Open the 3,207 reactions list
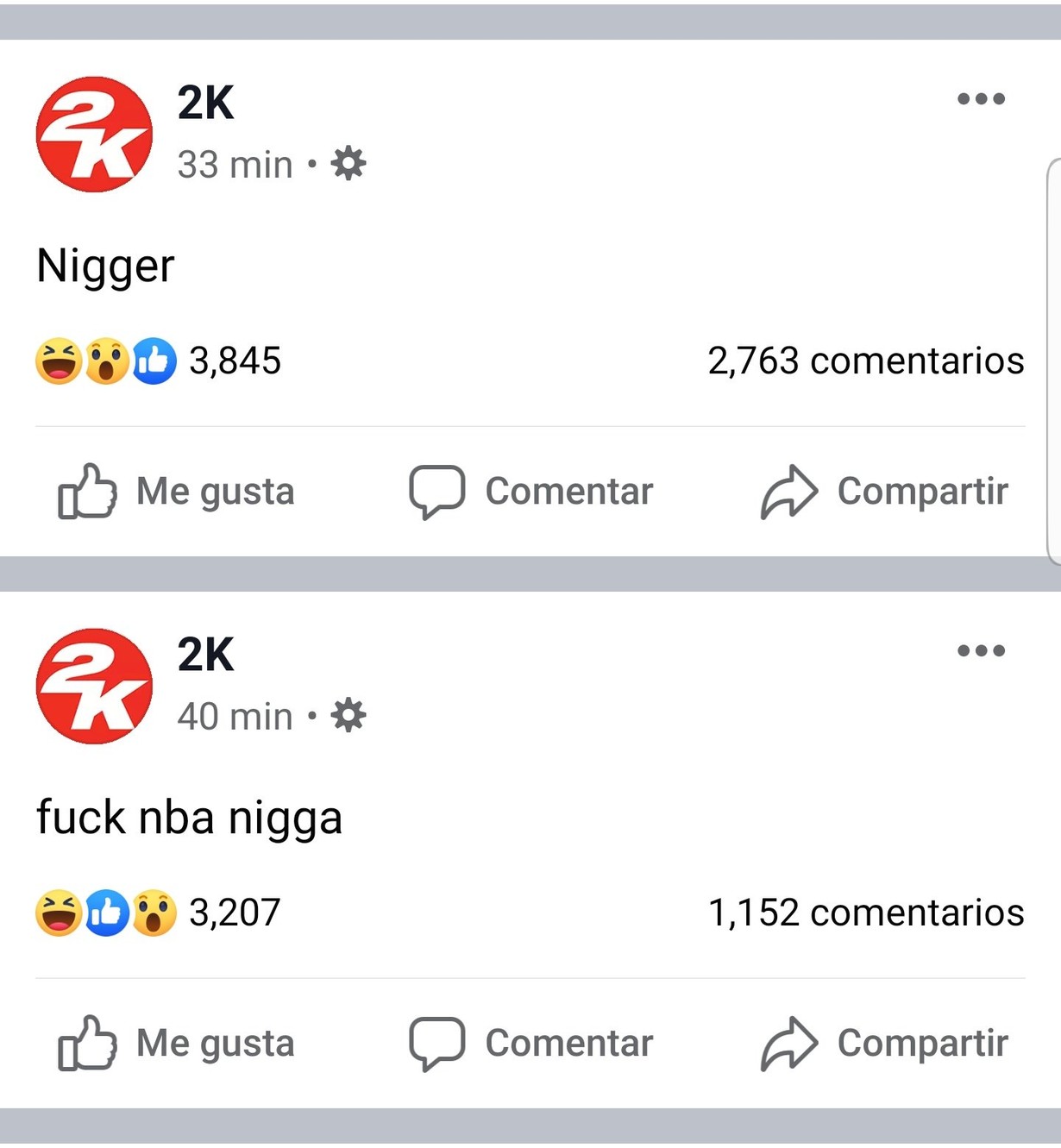The image size is (1061, 1148). pos(158,913)
